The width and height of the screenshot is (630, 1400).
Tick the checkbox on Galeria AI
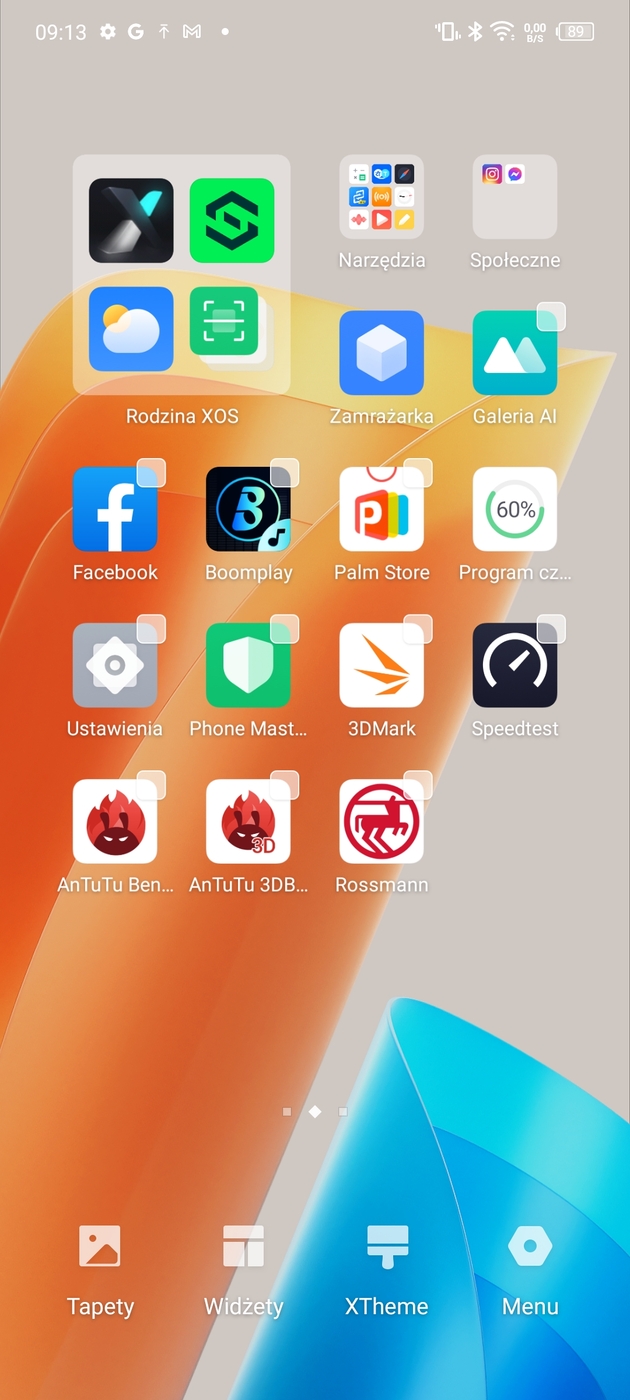pyautogui.click(x=551, y=317)
